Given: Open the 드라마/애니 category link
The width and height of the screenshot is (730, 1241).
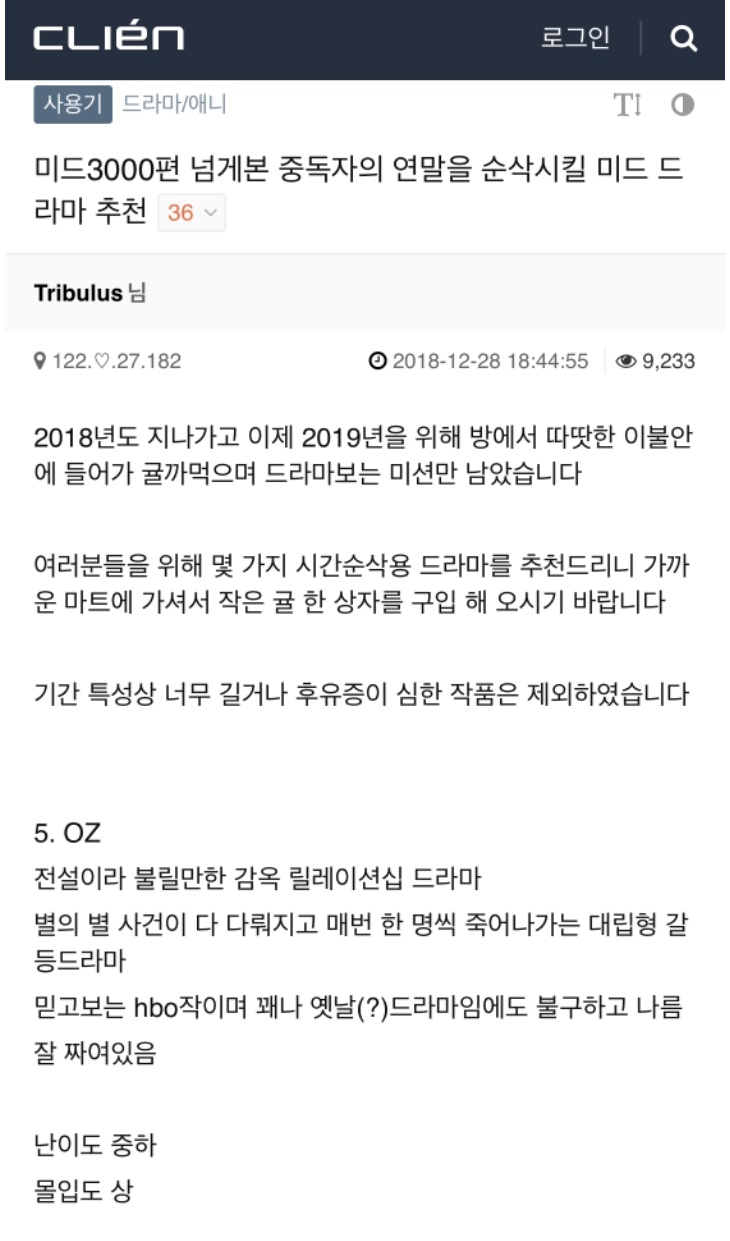Looking at the screenshot, I should pos(173,105).
